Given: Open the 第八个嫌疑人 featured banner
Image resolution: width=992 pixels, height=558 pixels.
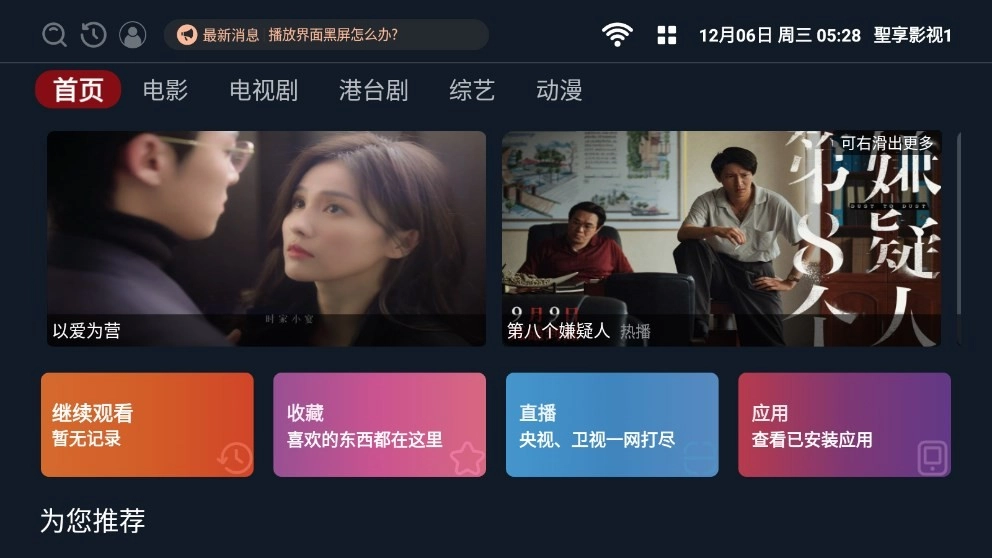Looking at the screenshot, I should tap(721, 239).
